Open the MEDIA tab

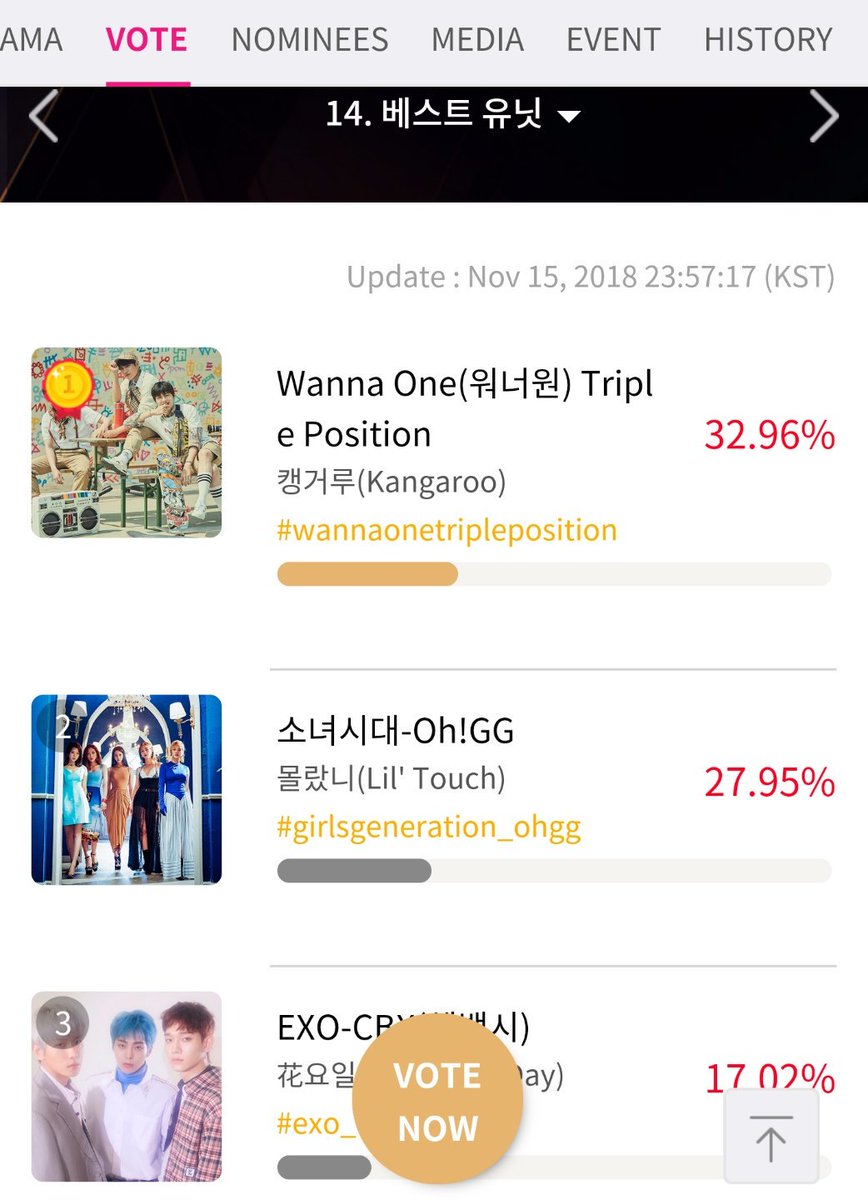coord(477,40)
